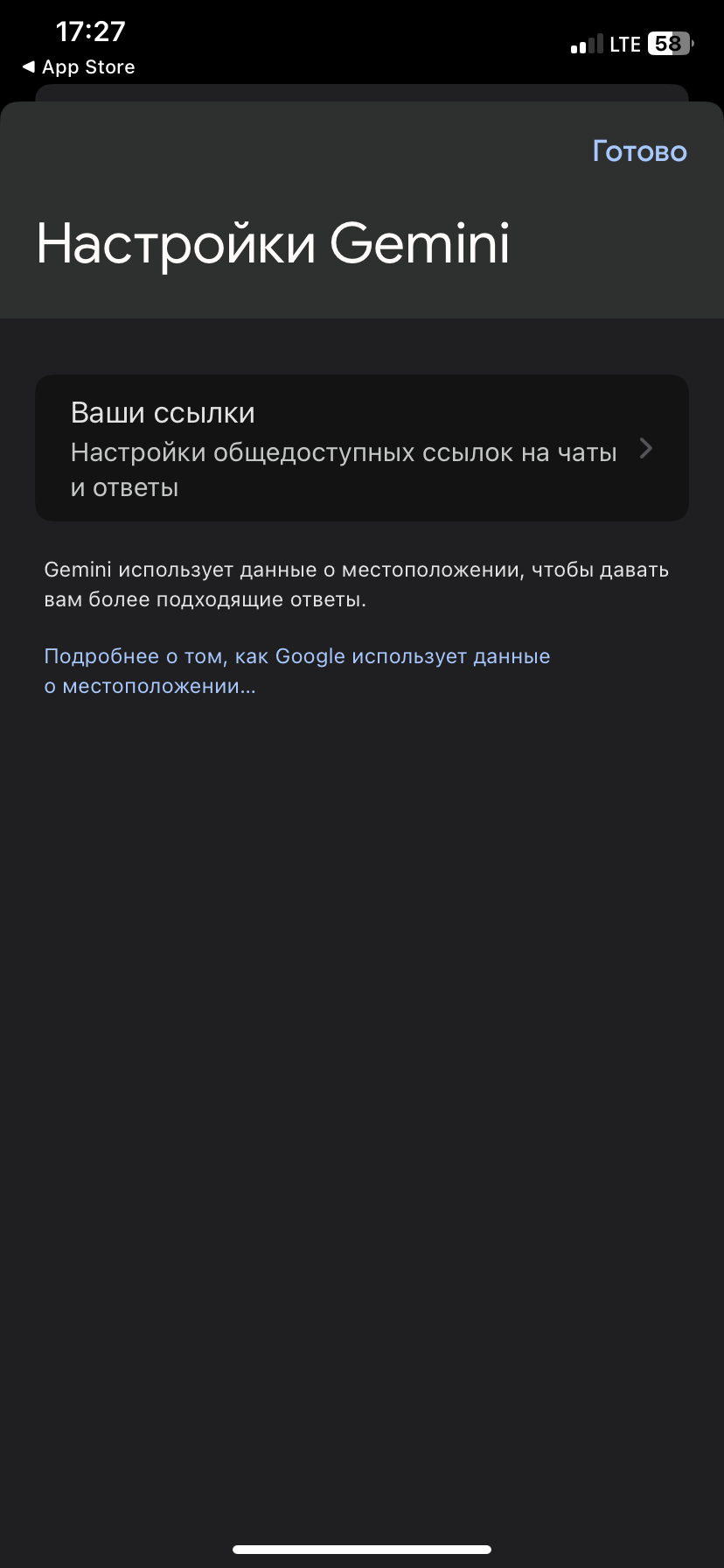724x1568 pixels.
Task: Tap Готово to close Gemini settings
Action: point(639,151)
